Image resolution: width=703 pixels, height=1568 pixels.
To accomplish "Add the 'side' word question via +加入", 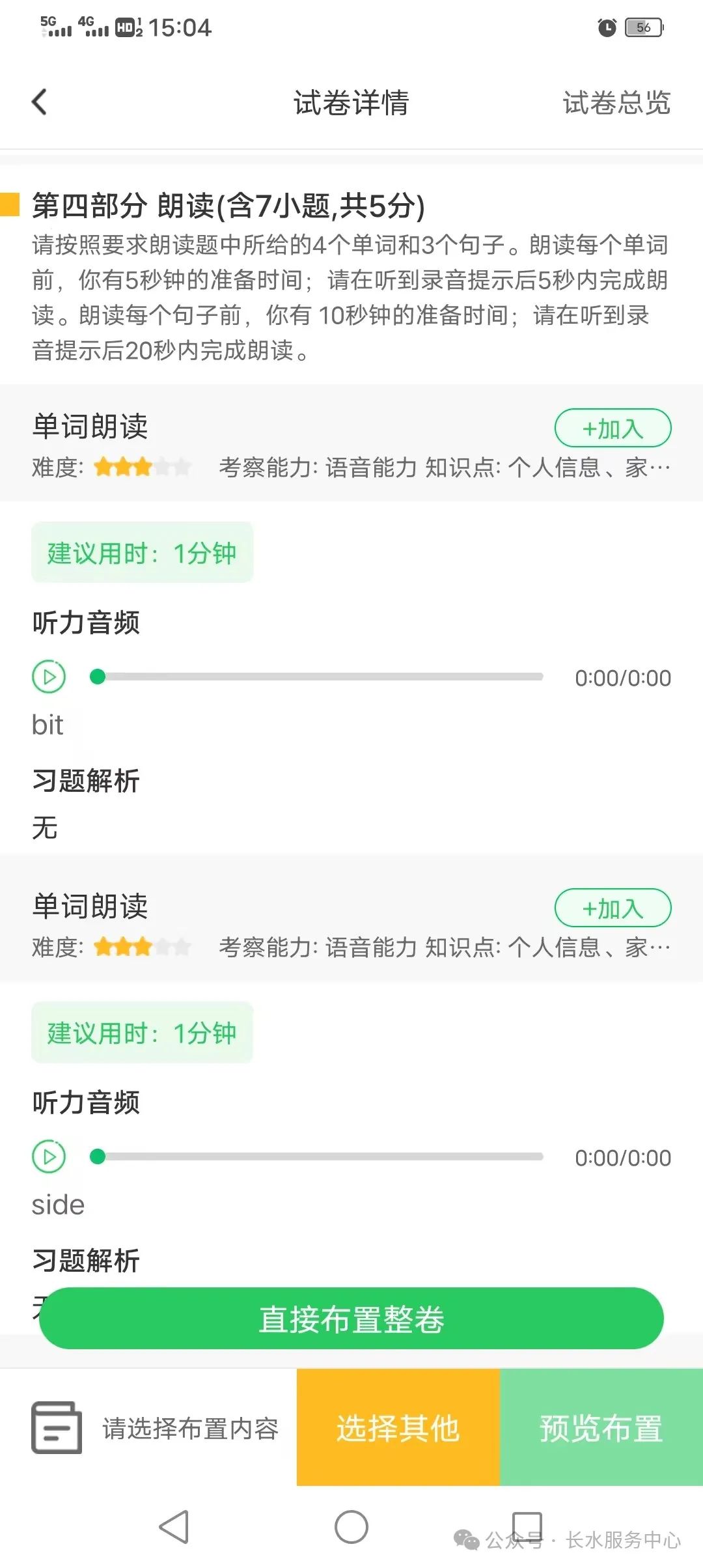I will pyautogui.click(x=613, y=908).
